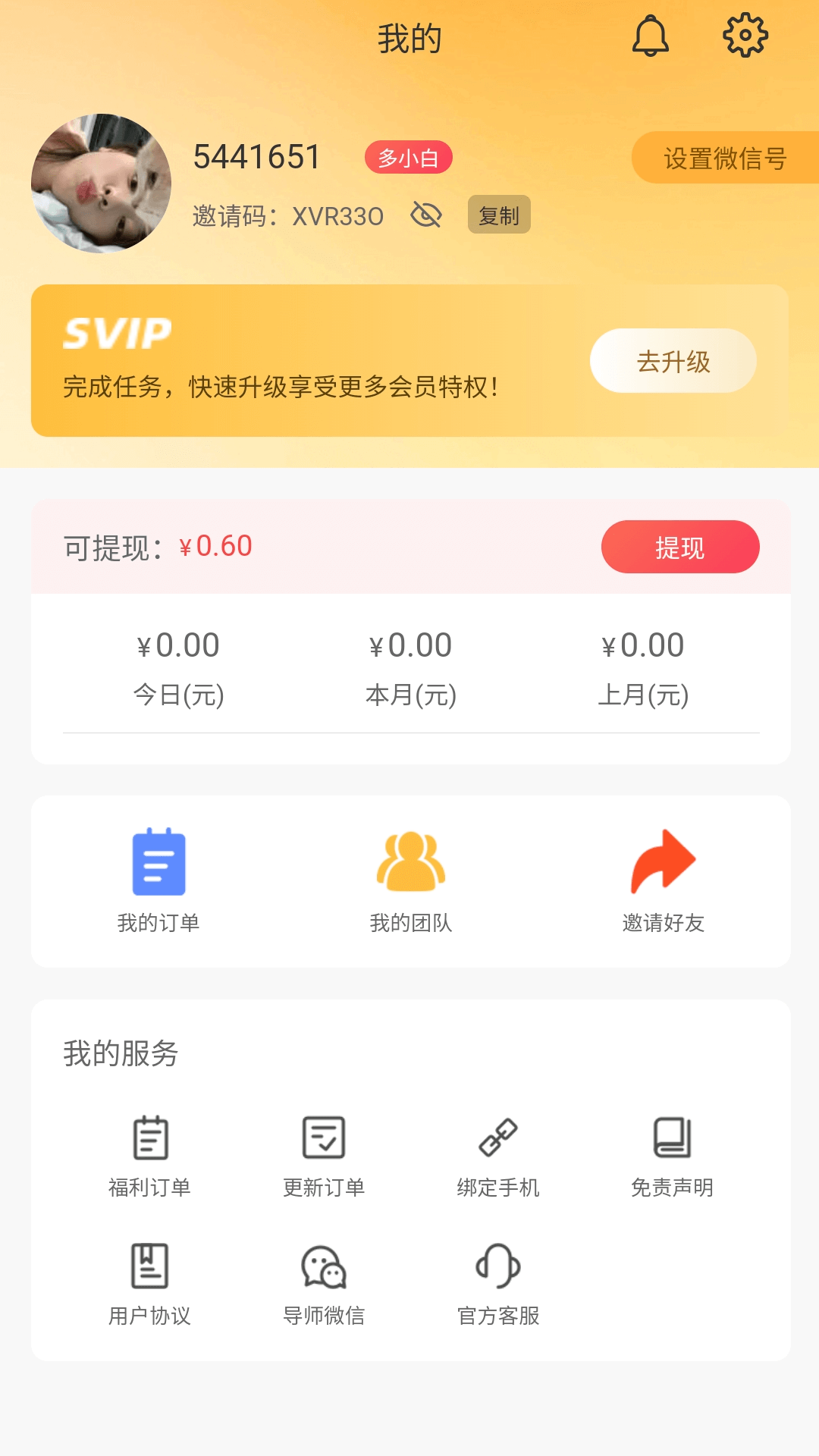This screenshot has height=1456, width=819.
Task: Open the settings gear
Action: pyautogui.click(x=745, y=35)
